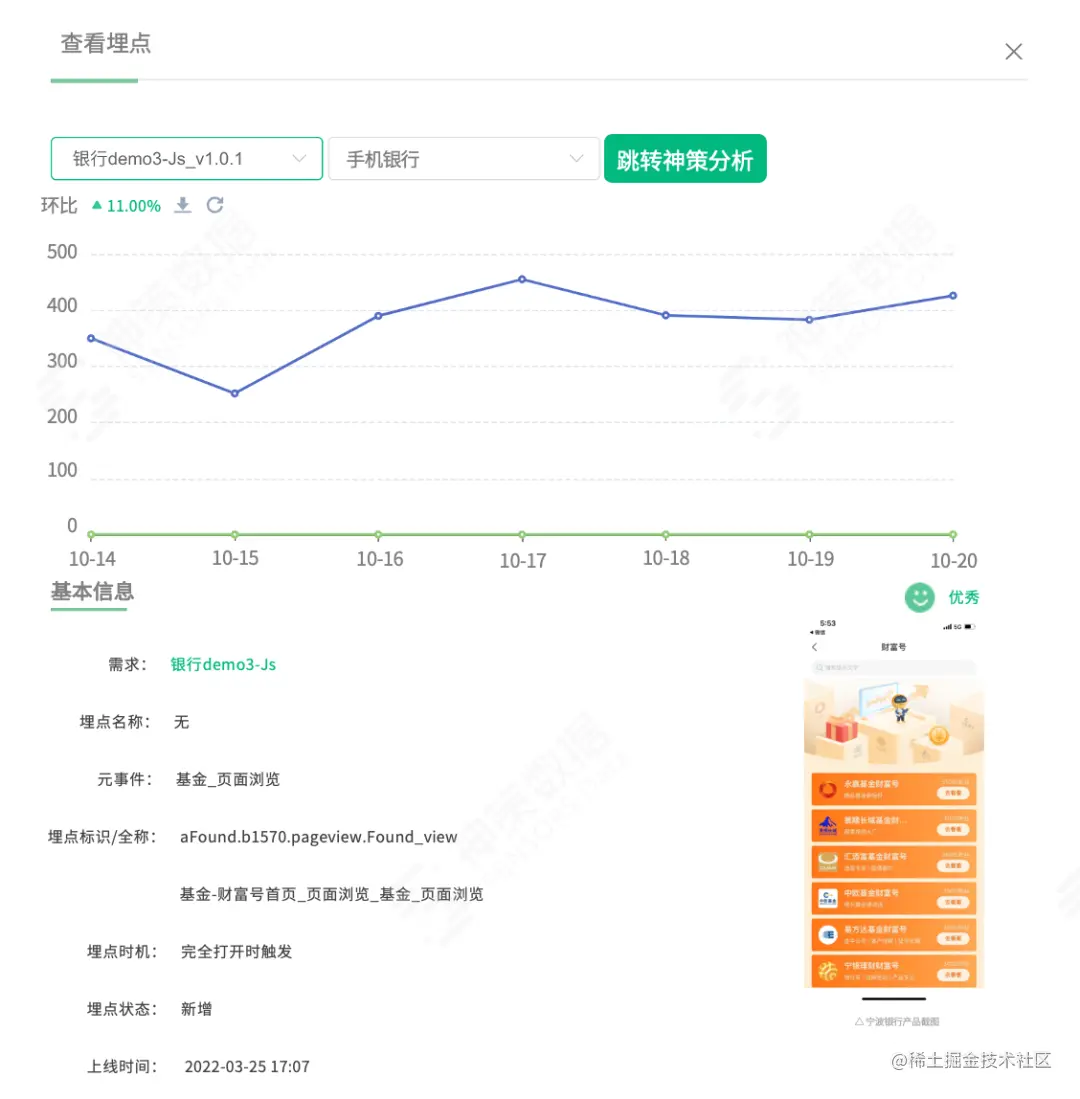Open the 银行demo3-Js requirement link
Screen dimensions: 1080x1099
point(223,664)
